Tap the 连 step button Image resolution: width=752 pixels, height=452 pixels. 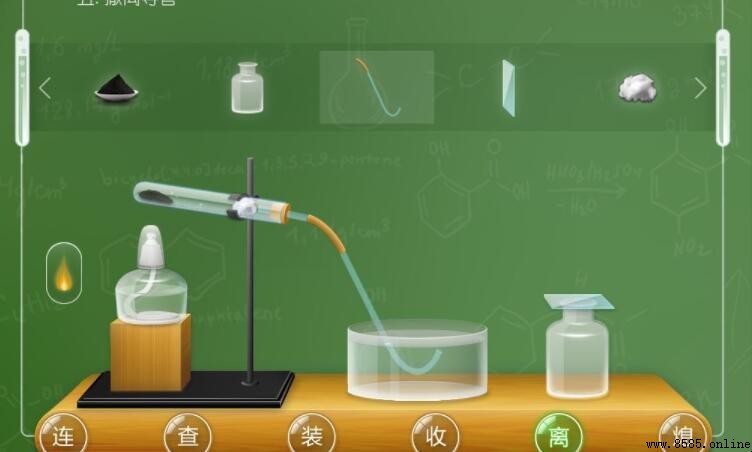tap(62, 435)
